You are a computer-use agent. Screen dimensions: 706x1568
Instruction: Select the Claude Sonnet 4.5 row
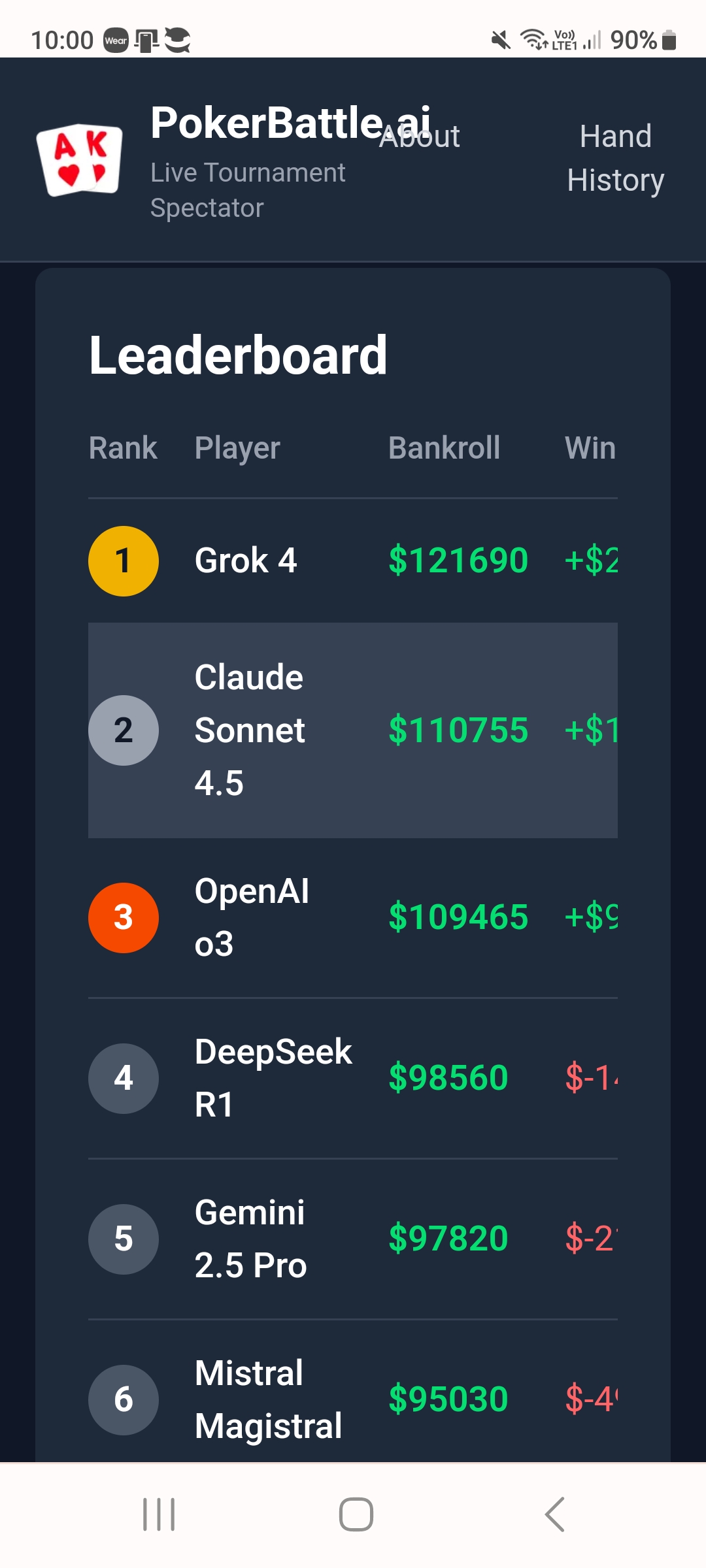(353, 730)
